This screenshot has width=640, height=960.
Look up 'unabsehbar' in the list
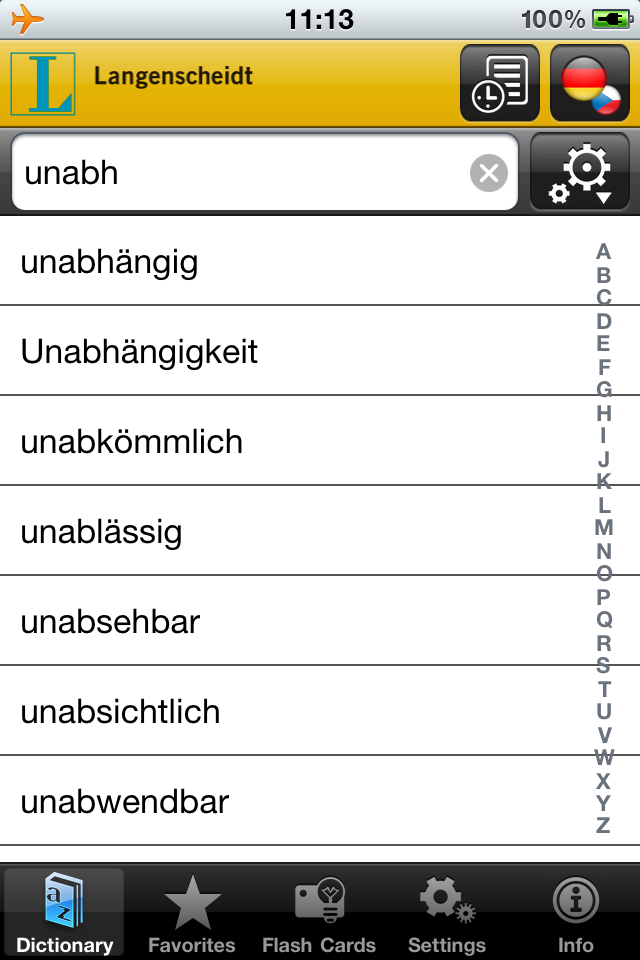pyautogui.click(x=290, y=621)
